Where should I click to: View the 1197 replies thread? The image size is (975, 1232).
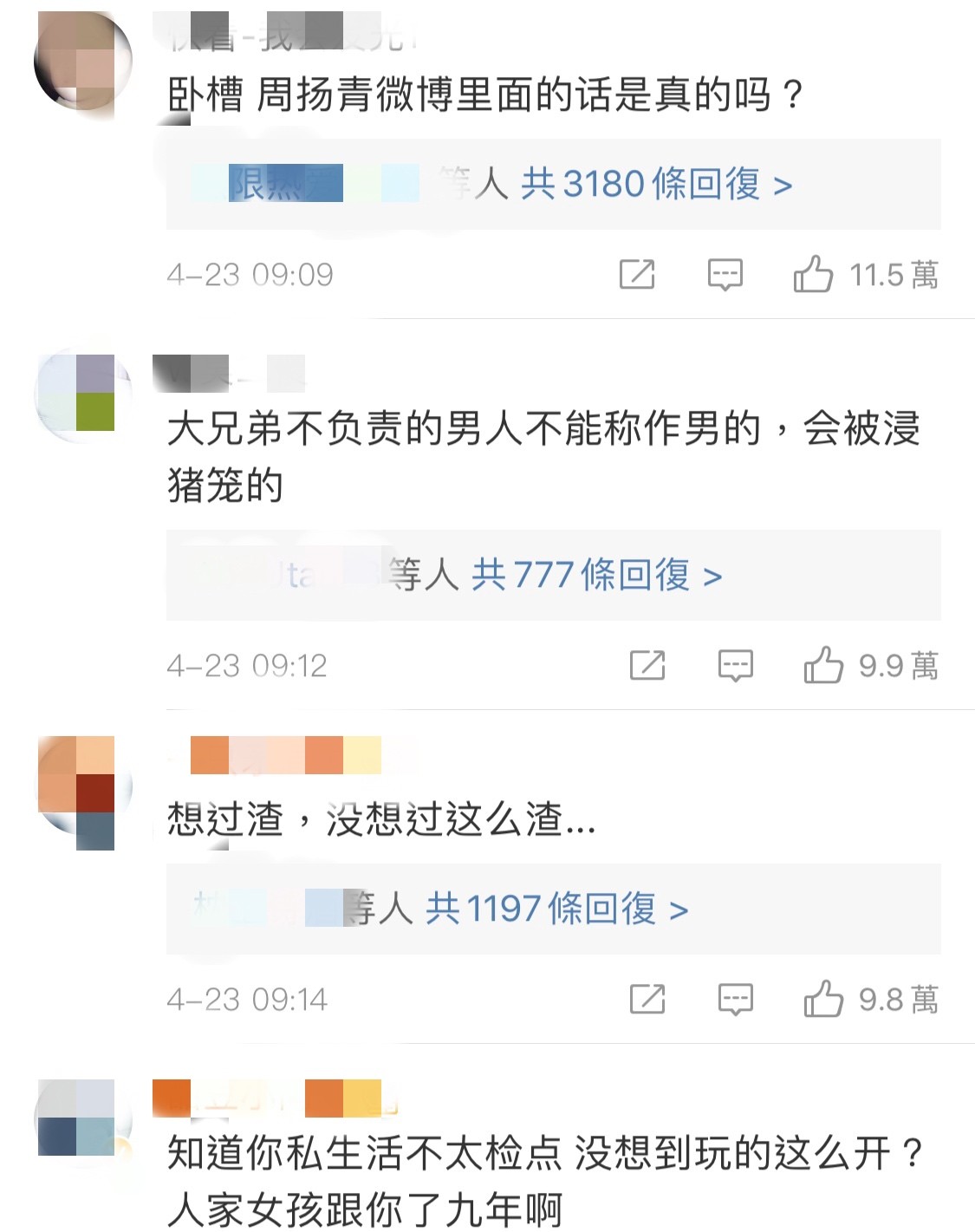[x=556, y=909]
